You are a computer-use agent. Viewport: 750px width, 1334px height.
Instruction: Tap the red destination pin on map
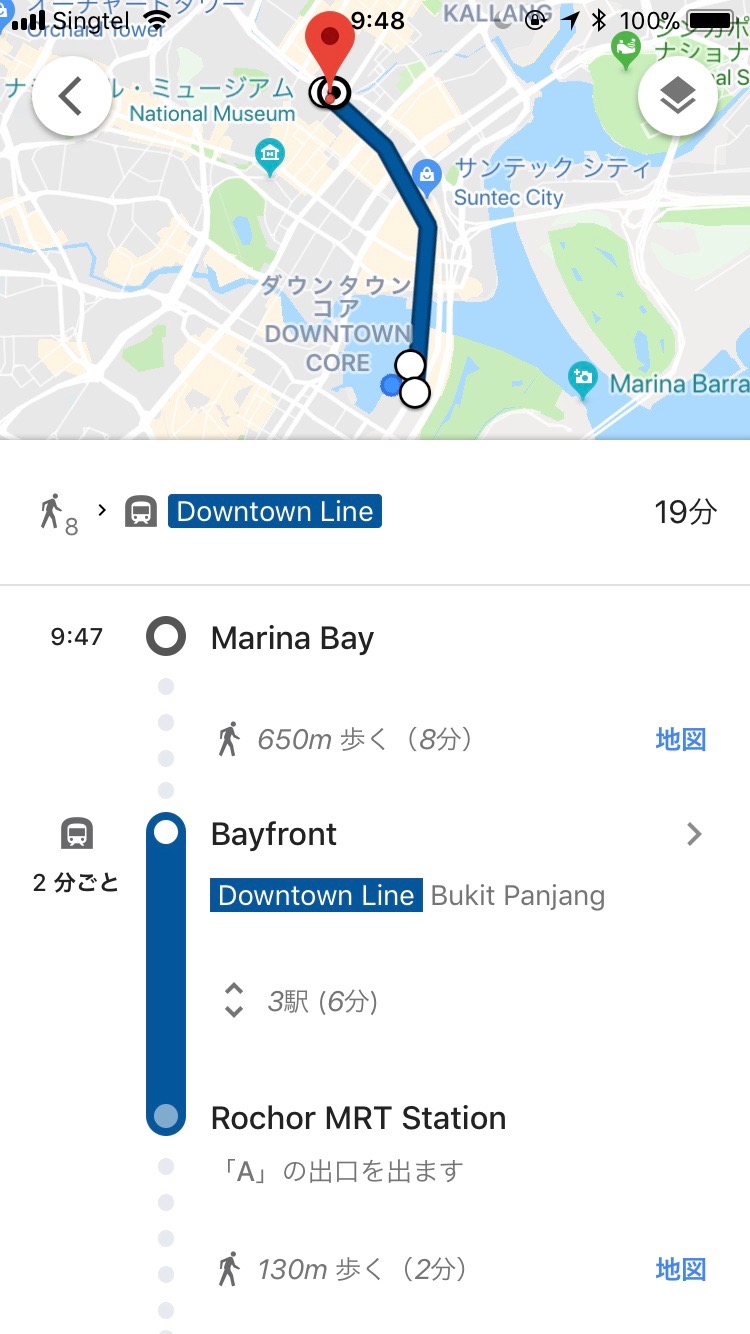pyautogui.click(x=330, y=48)
